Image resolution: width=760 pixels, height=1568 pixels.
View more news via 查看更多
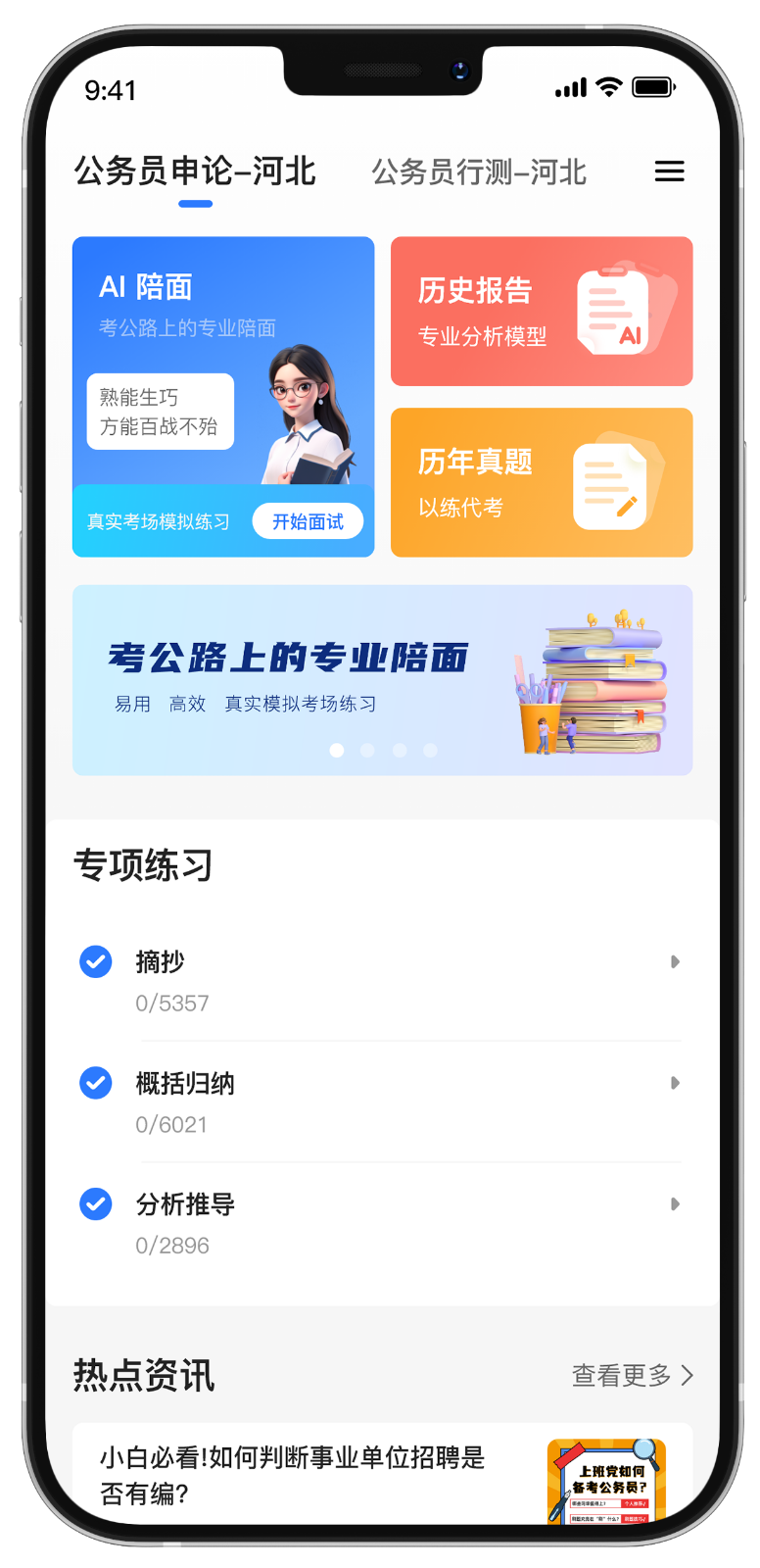click(632, 1375)
